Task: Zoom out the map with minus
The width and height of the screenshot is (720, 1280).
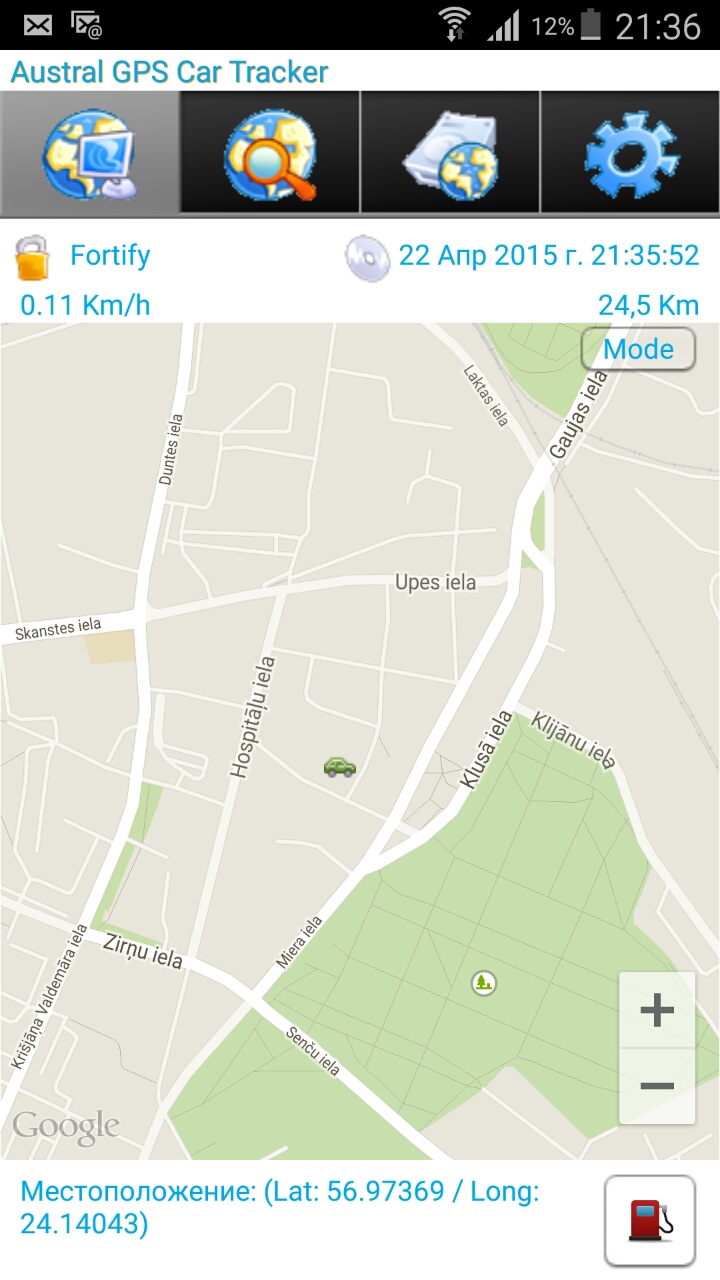Action: coord(657,1086)
